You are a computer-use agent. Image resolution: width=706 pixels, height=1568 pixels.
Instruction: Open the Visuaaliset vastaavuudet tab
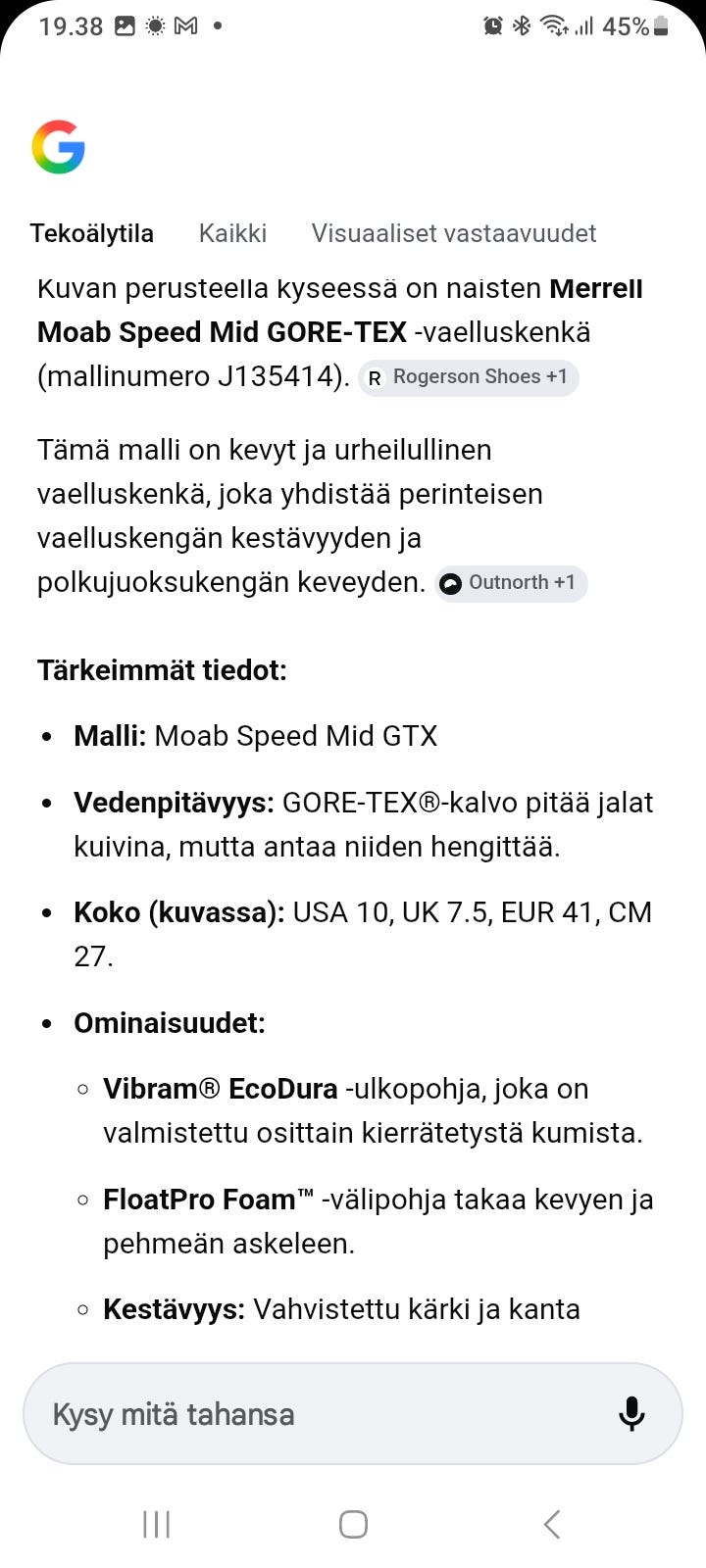[454, 233]
